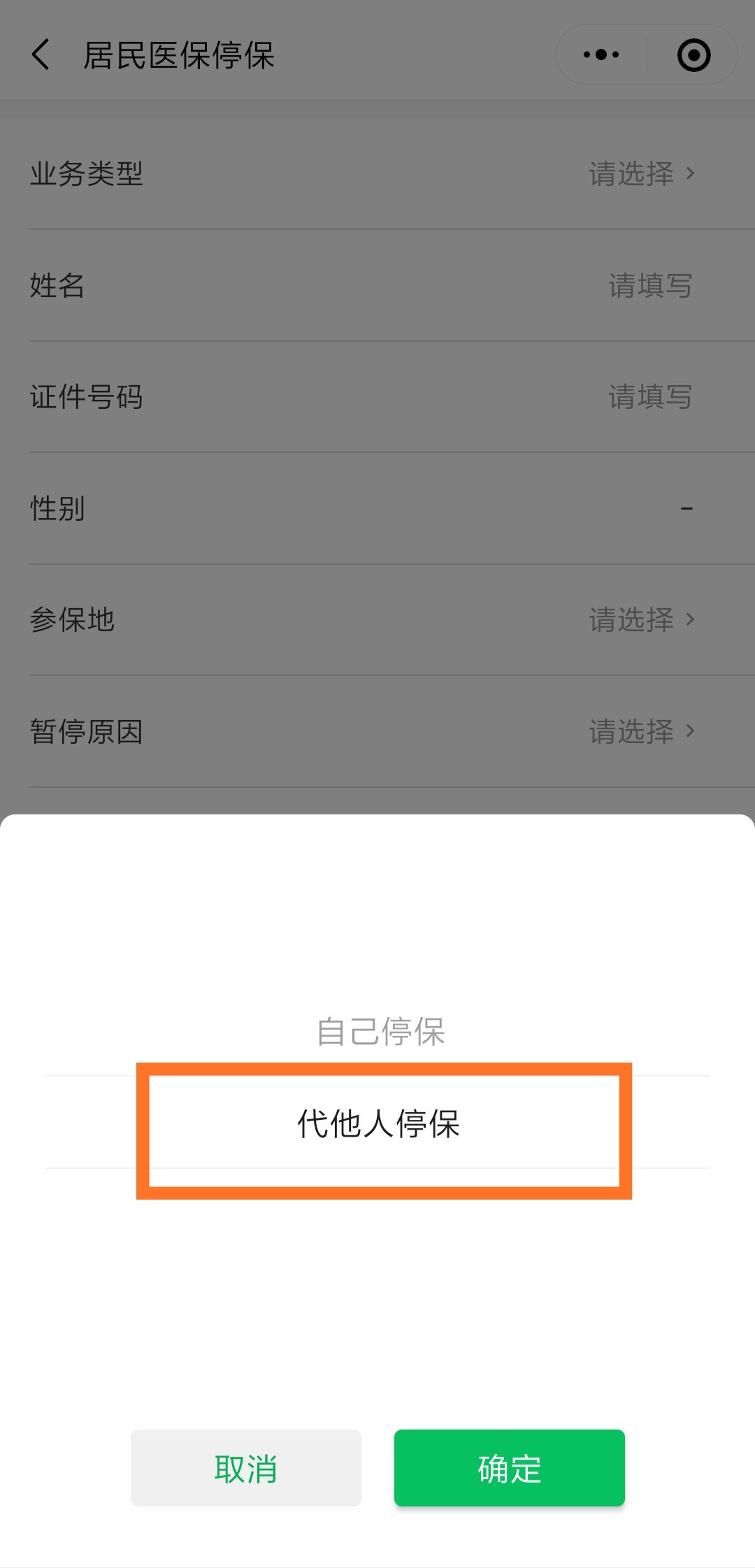This screenshot has width=755, height=1568.
Task: Tap 取消 to dismiss the picker
Action: [245, 1468]
